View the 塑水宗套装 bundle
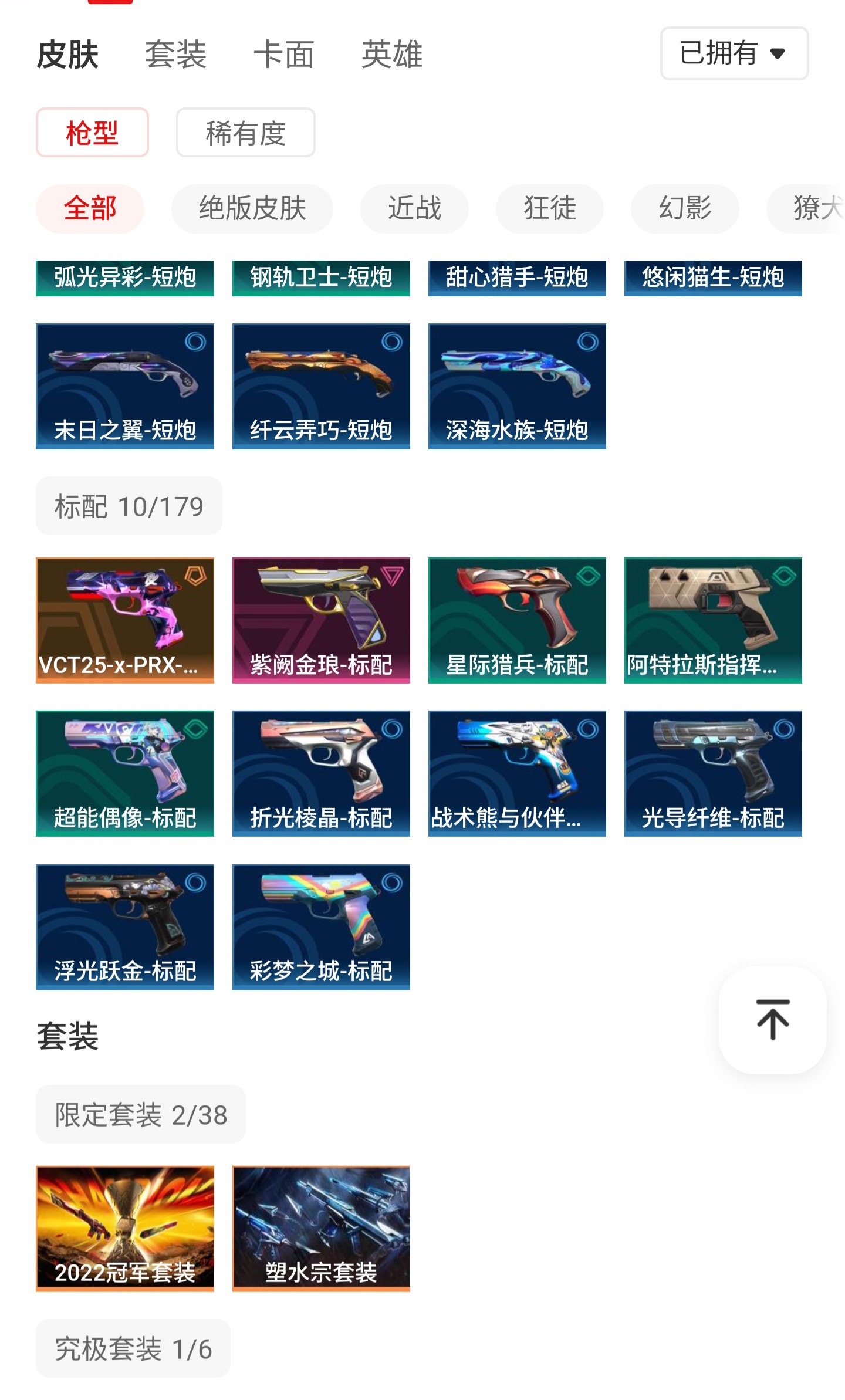The image size is (845, 1400). tap(321, 1228)
